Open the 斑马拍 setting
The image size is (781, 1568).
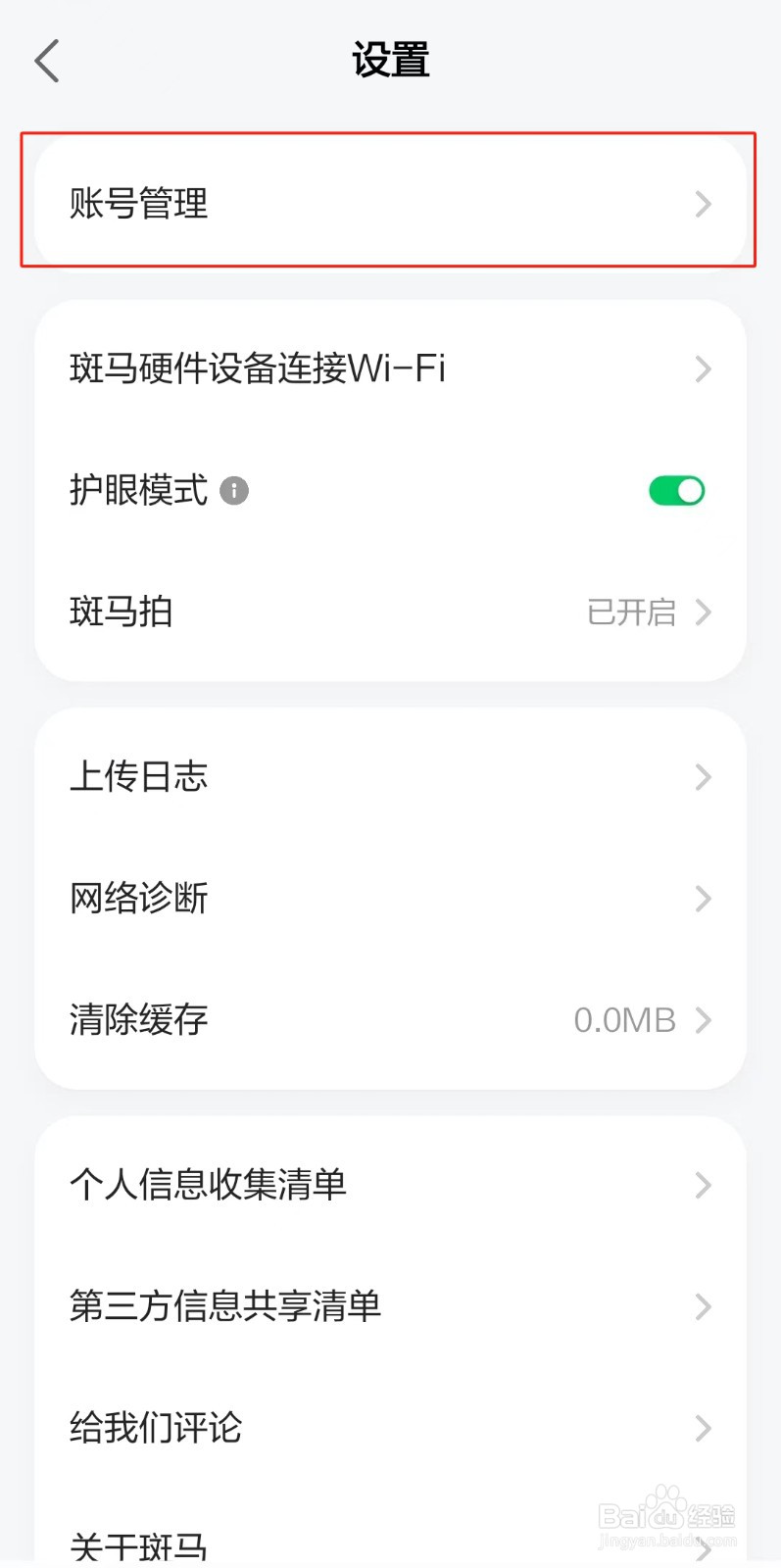(389, 612)
